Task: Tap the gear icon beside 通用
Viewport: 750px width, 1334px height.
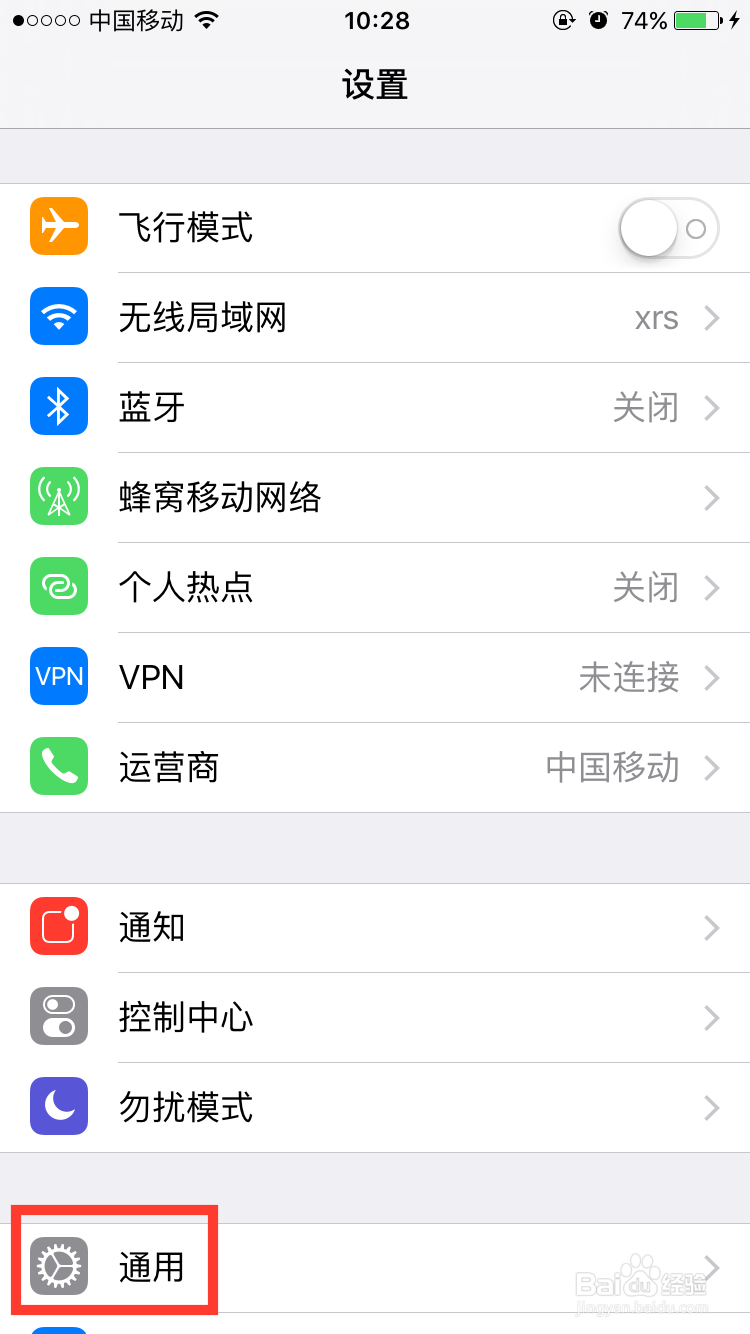Action: [58, 1267]
